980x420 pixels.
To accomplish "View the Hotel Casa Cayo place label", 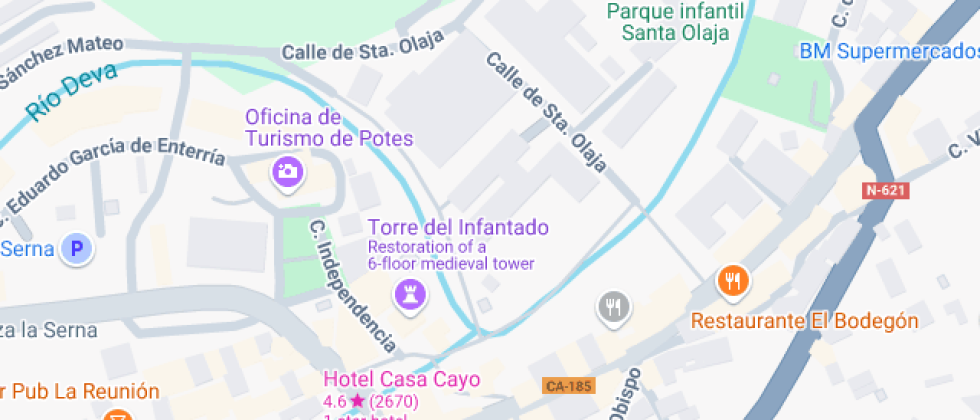I will [x=401, y=380].
